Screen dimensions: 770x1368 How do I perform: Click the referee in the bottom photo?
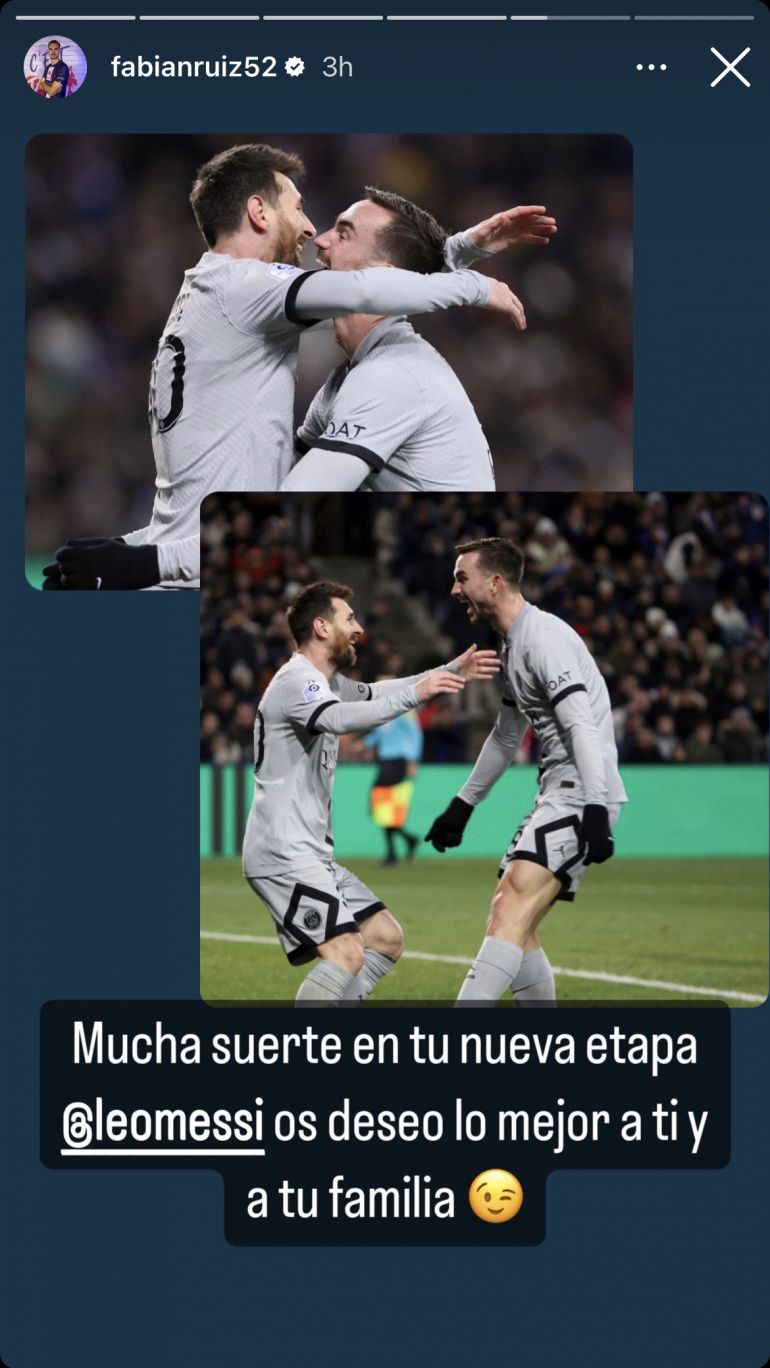393,770
